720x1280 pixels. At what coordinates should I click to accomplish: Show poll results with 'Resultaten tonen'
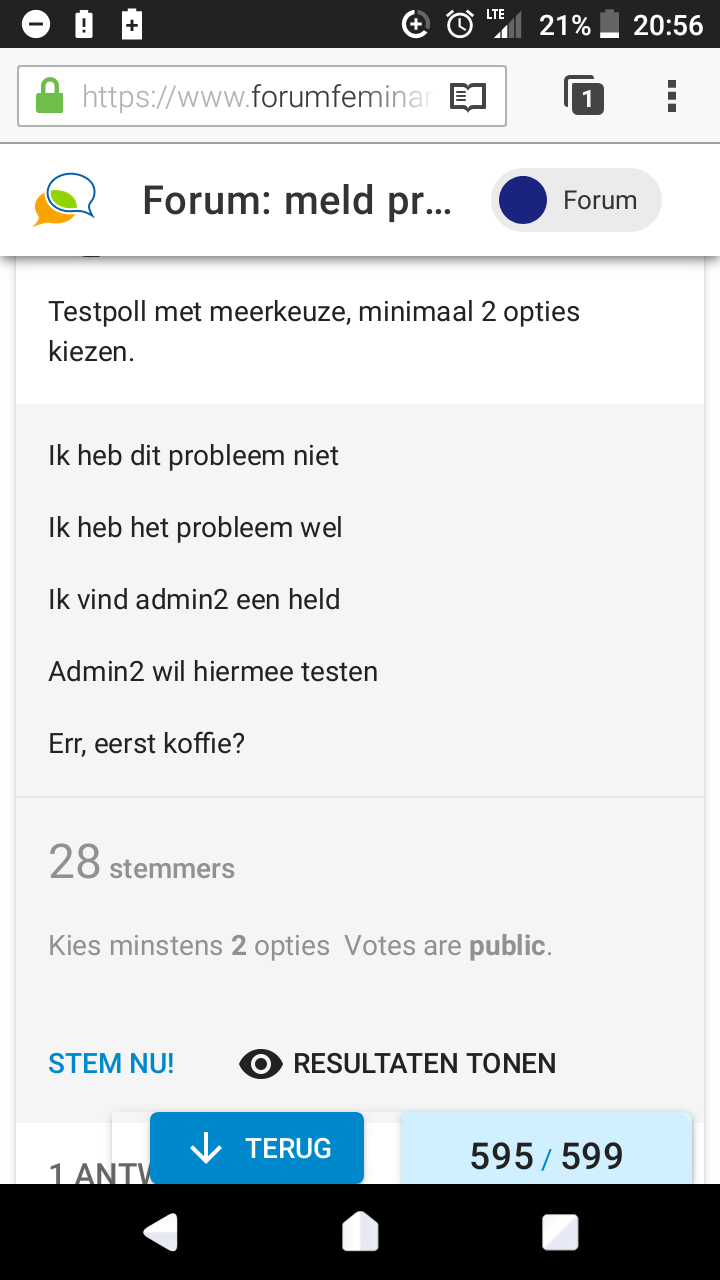pyautogui.click(x=398, y=1064)
